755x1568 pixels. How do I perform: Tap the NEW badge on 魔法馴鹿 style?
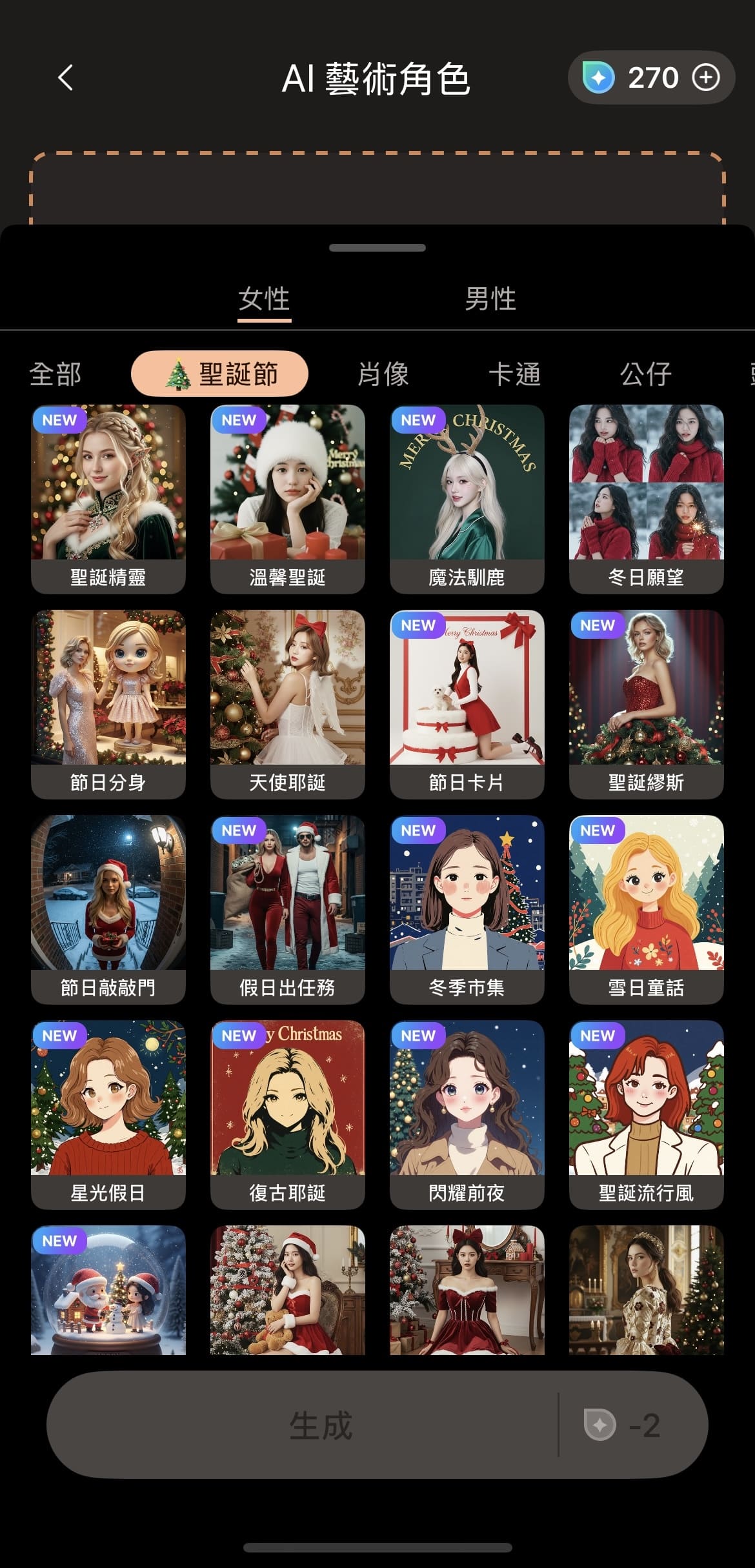[x=418, y=420]
